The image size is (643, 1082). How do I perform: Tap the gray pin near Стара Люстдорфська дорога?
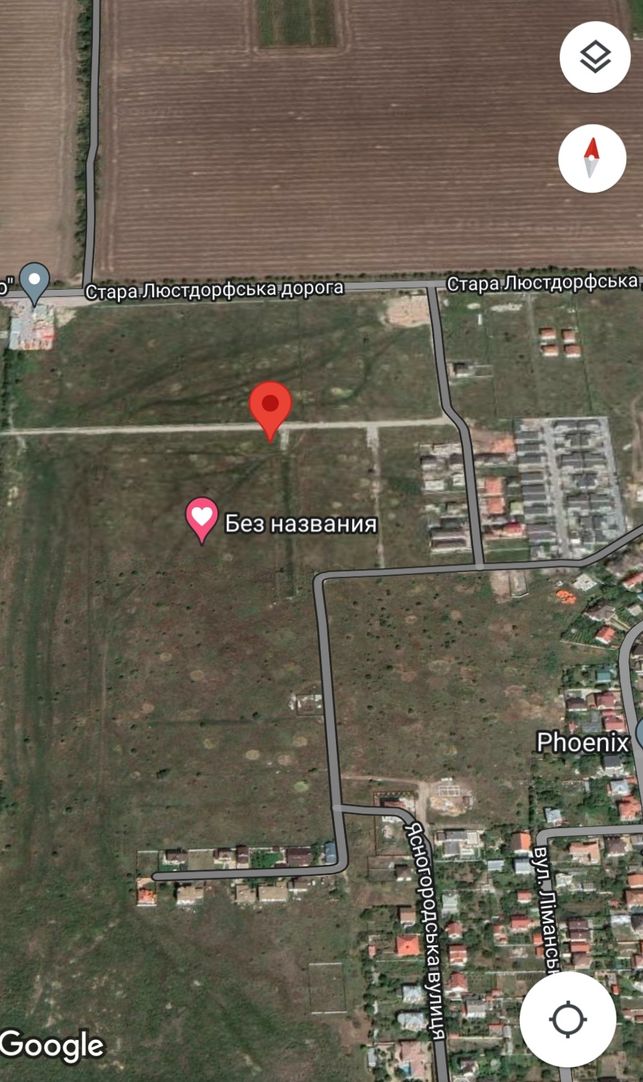(34, 284)
